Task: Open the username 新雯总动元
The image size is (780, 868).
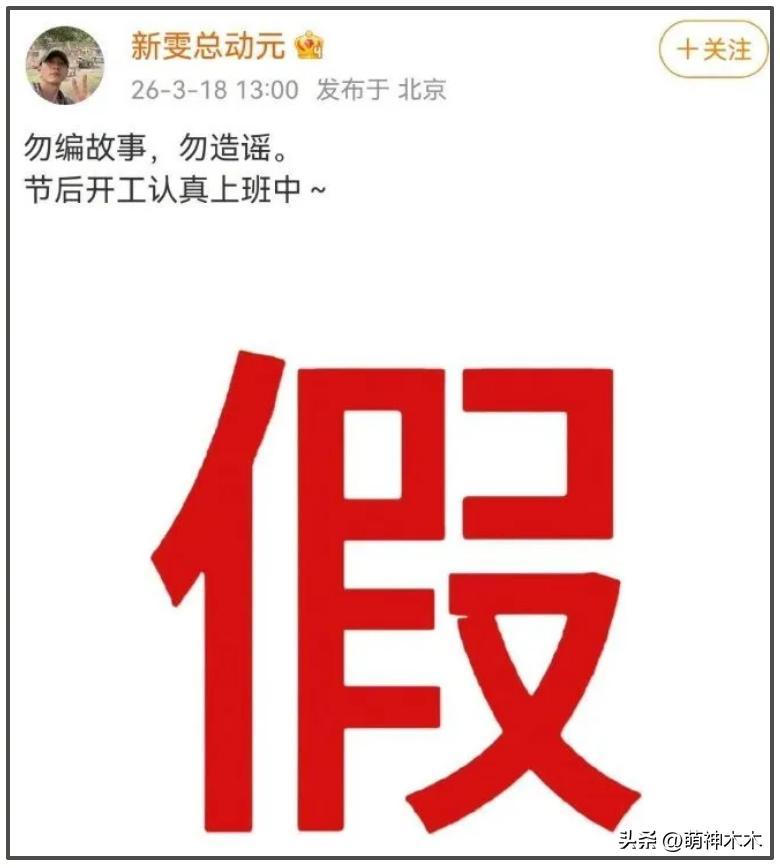Action: [x=208, y=45]
